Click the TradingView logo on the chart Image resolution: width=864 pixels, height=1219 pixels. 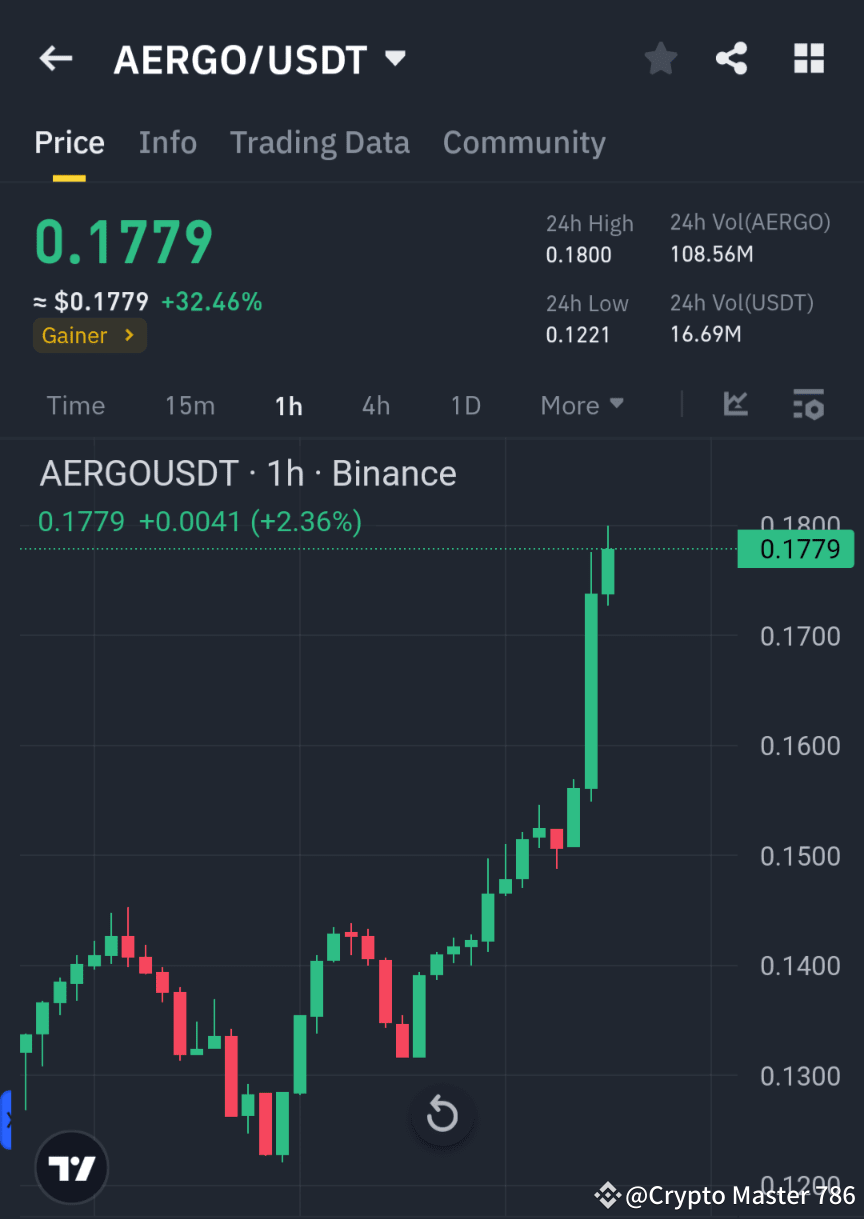pyautogui.click(x=70, y=1167)
